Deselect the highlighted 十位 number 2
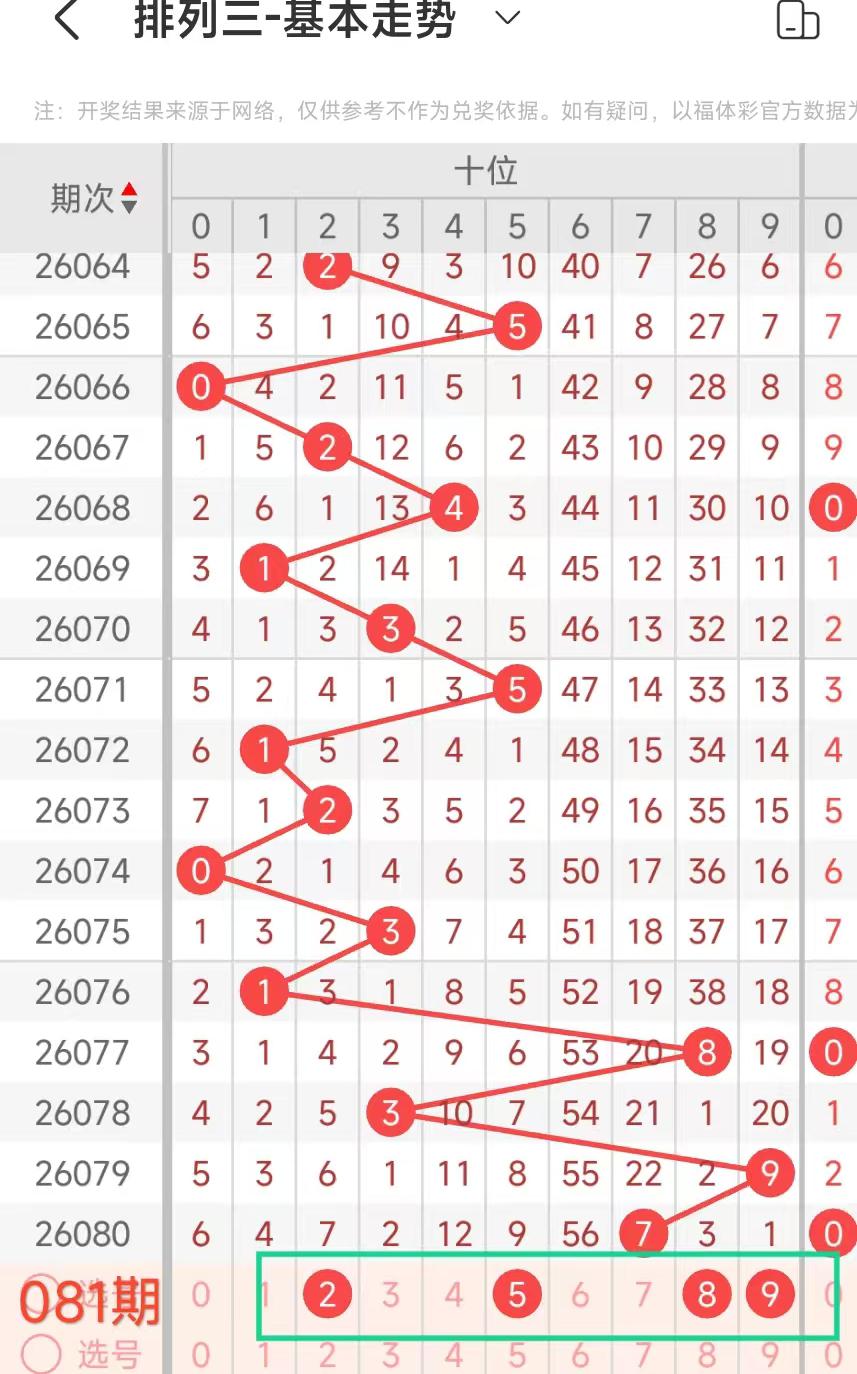857x1374 pixels. click(x=327, y=1295)
